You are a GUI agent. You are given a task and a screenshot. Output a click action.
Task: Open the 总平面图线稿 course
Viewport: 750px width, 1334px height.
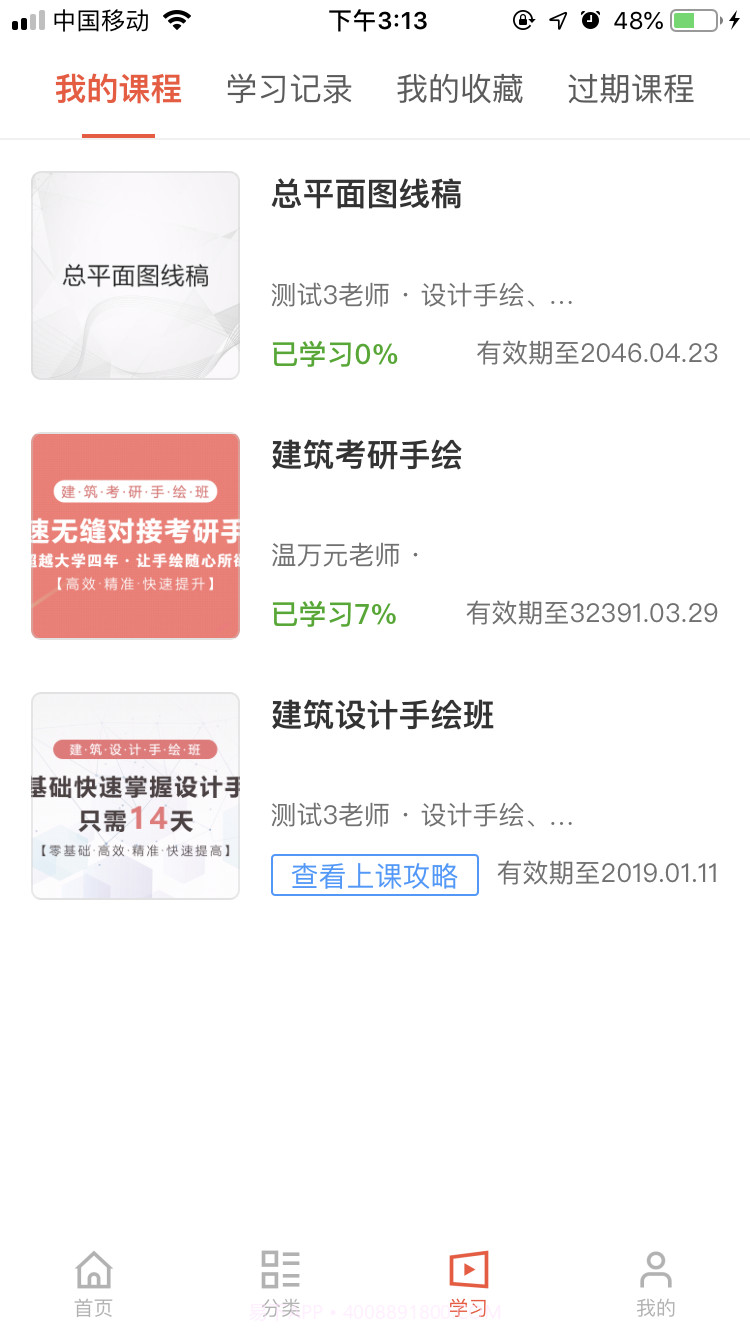tap(365, 195)
